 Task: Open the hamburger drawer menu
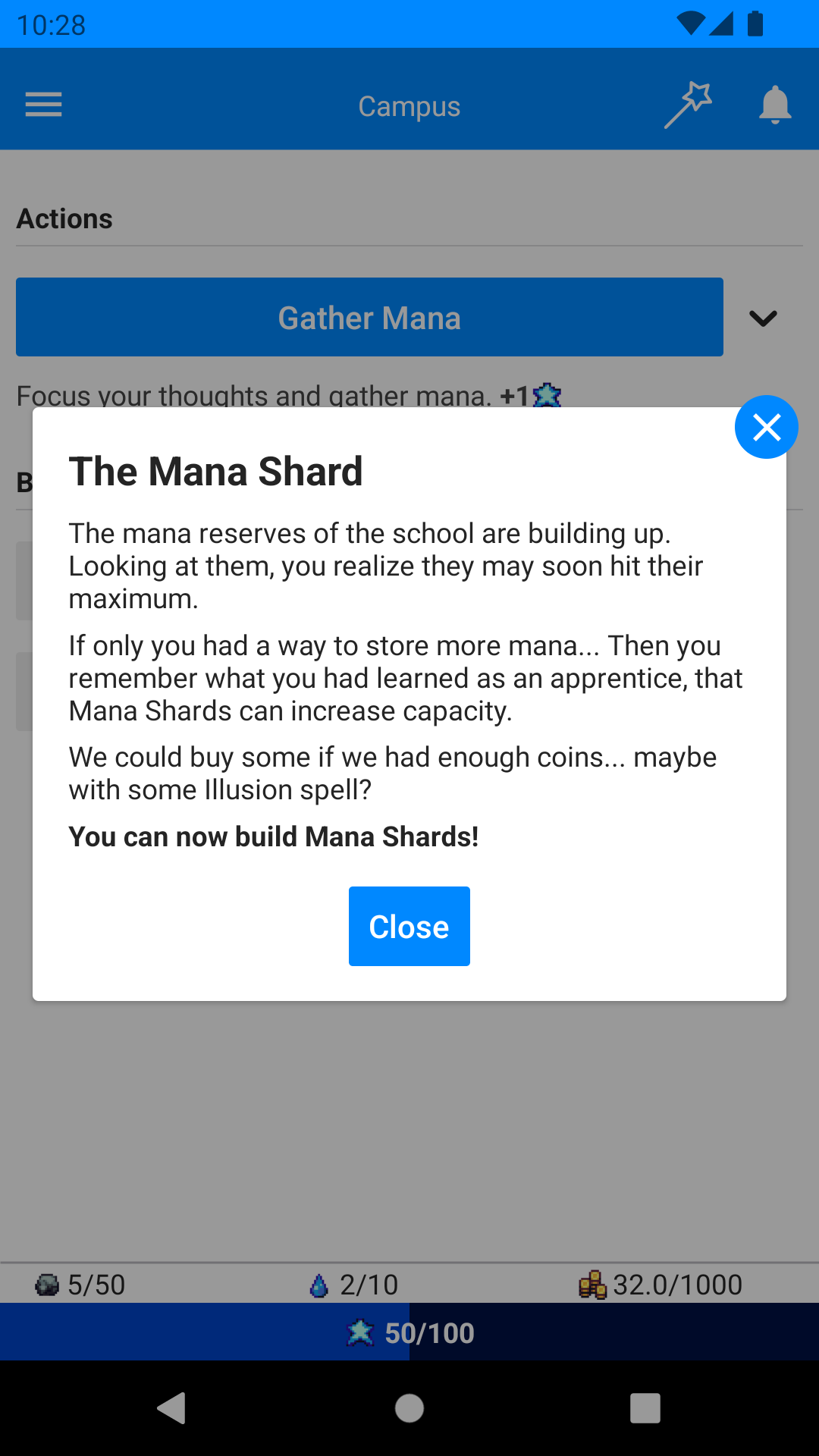point(43,105)
